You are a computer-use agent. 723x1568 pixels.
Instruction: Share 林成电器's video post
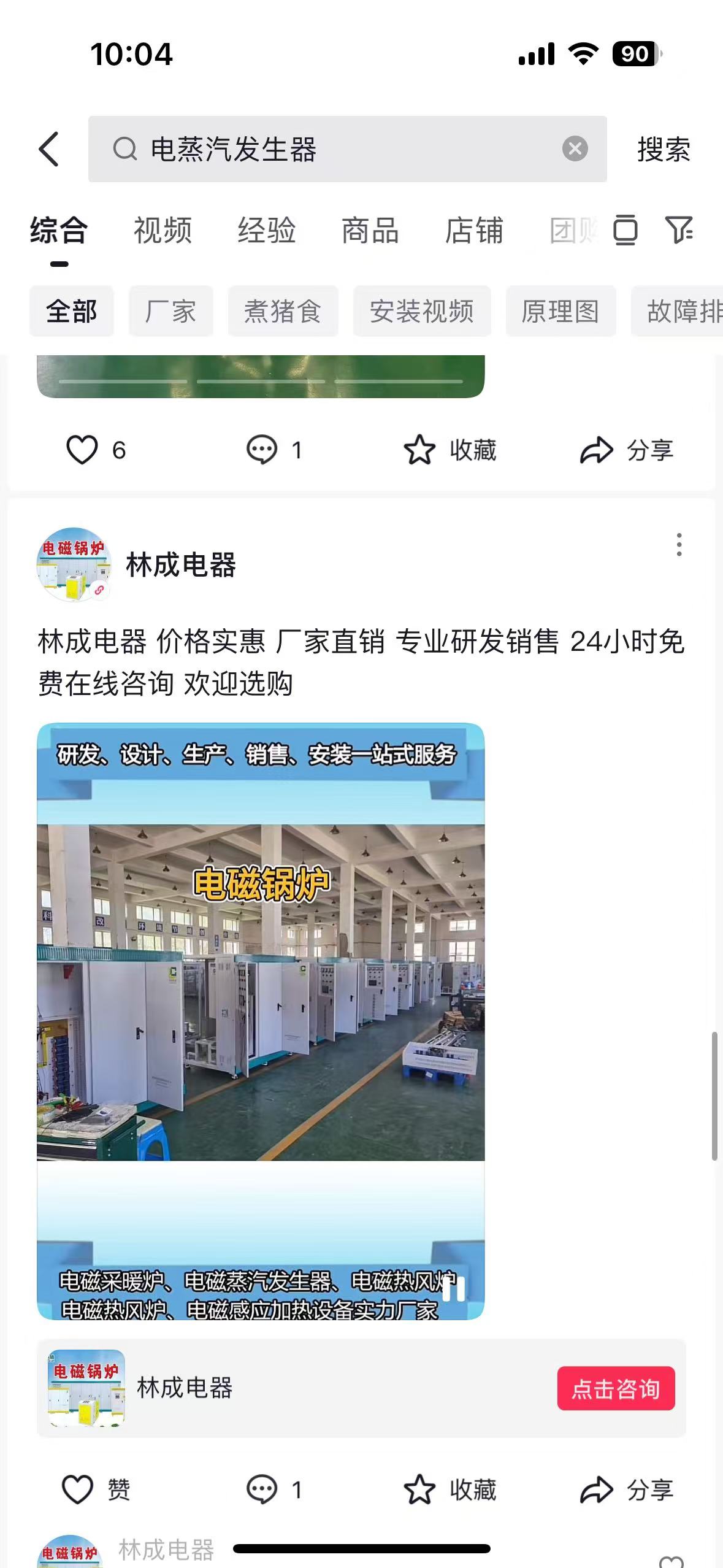pos(625,1489)
